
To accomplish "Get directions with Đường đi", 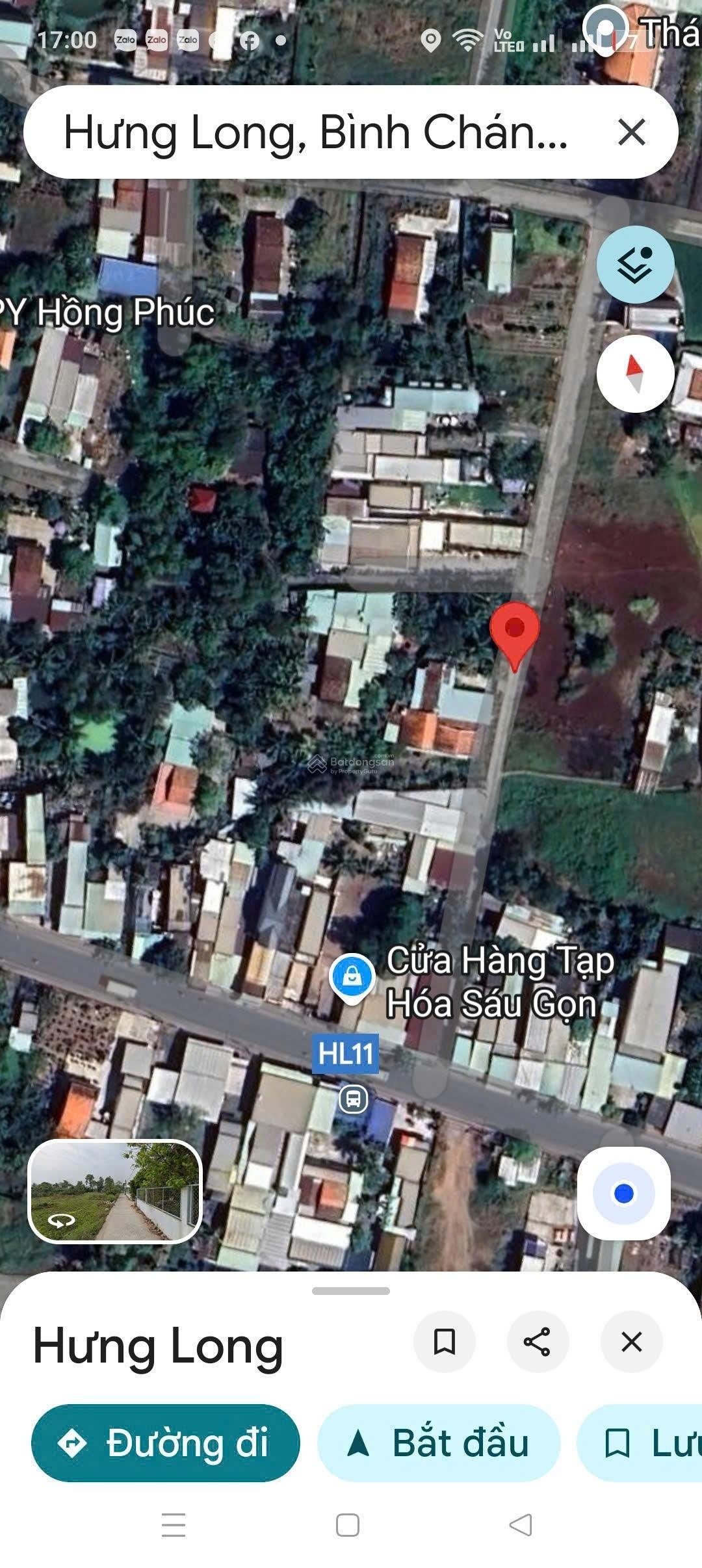I will point(165,1443).
